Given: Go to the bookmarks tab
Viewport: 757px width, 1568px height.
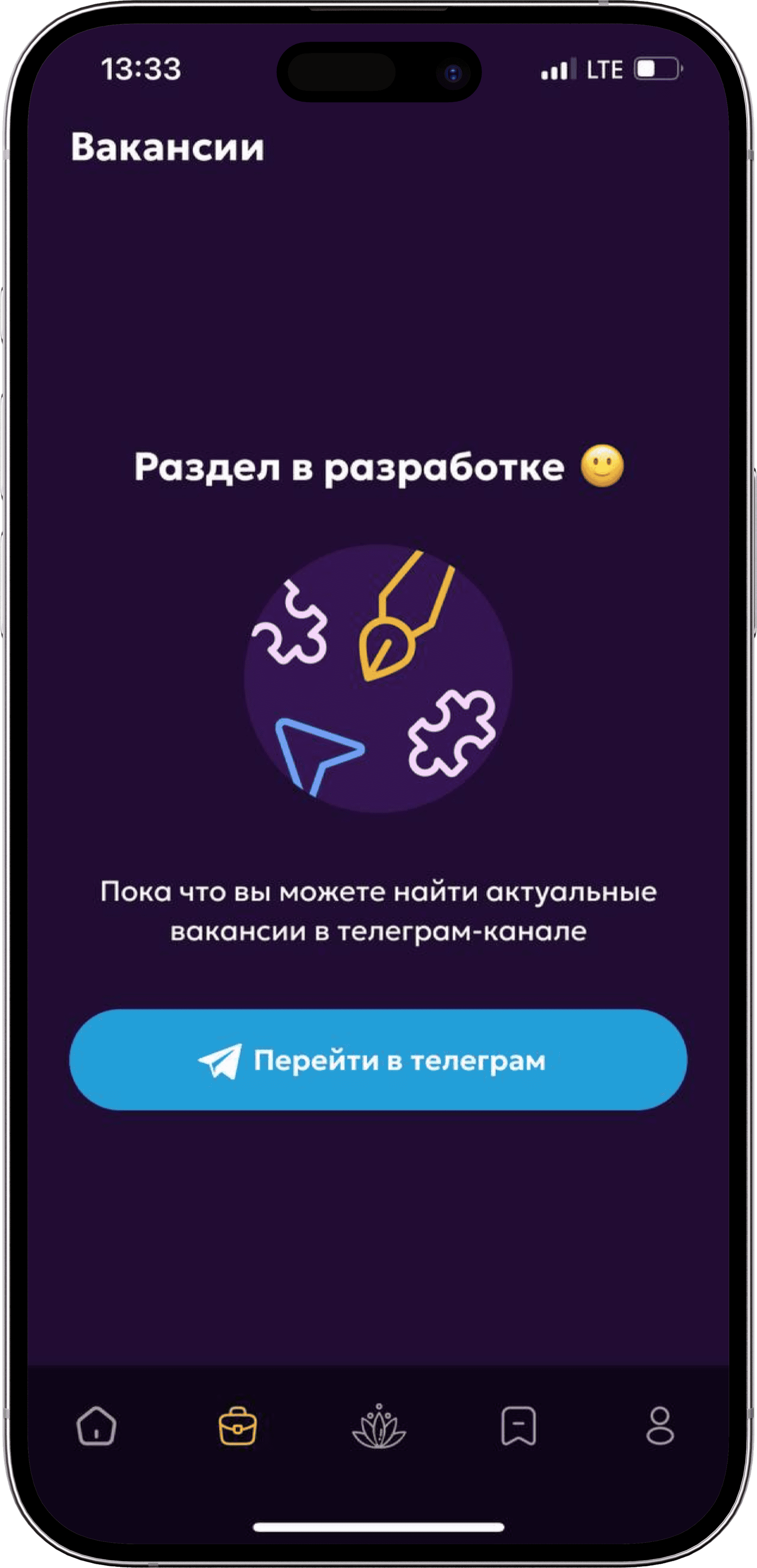Looking at the screenshot, I should click(x=518, y=1426).
